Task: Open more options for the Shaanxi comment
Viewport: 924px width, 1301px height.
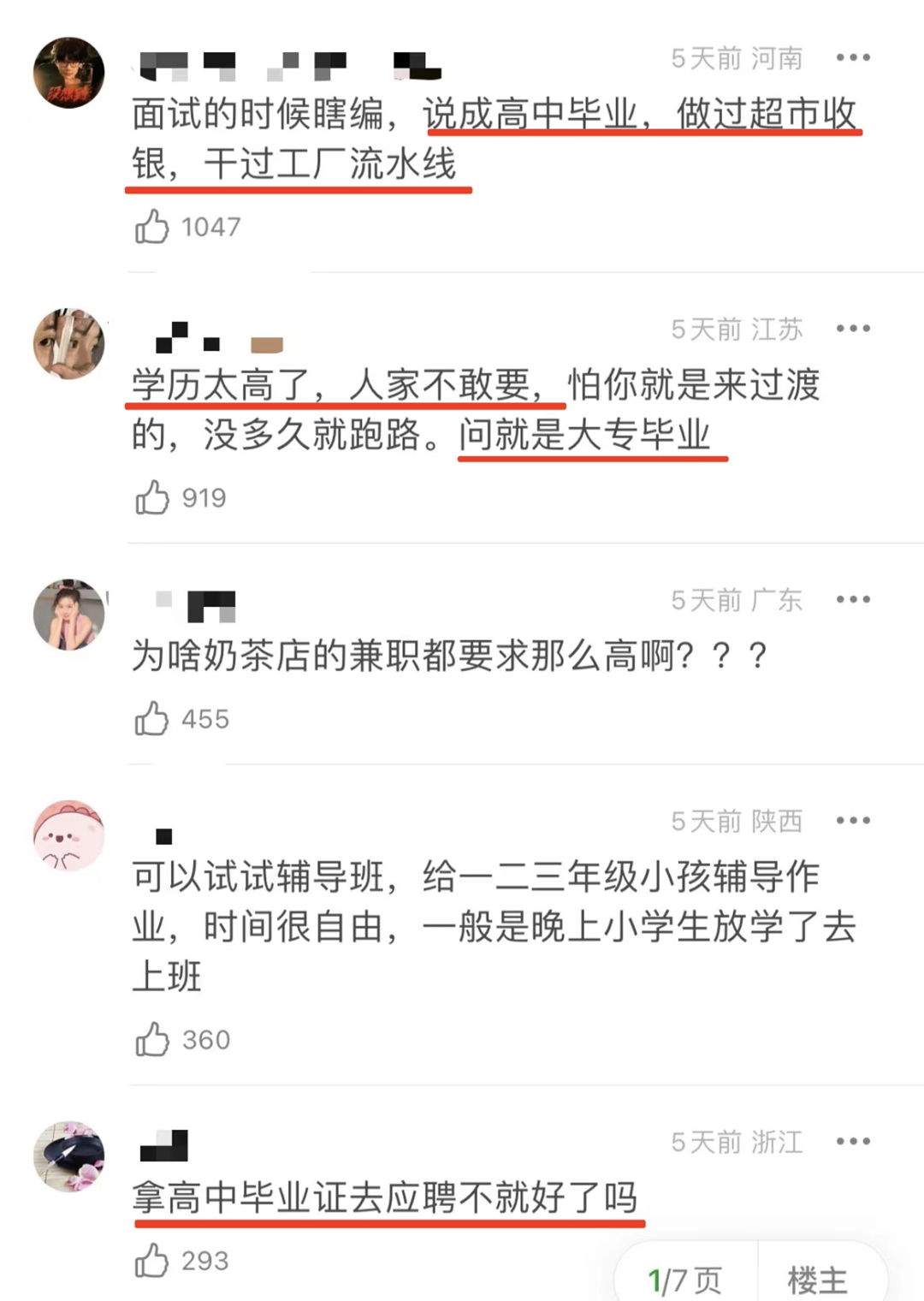Action: [853, 821]
